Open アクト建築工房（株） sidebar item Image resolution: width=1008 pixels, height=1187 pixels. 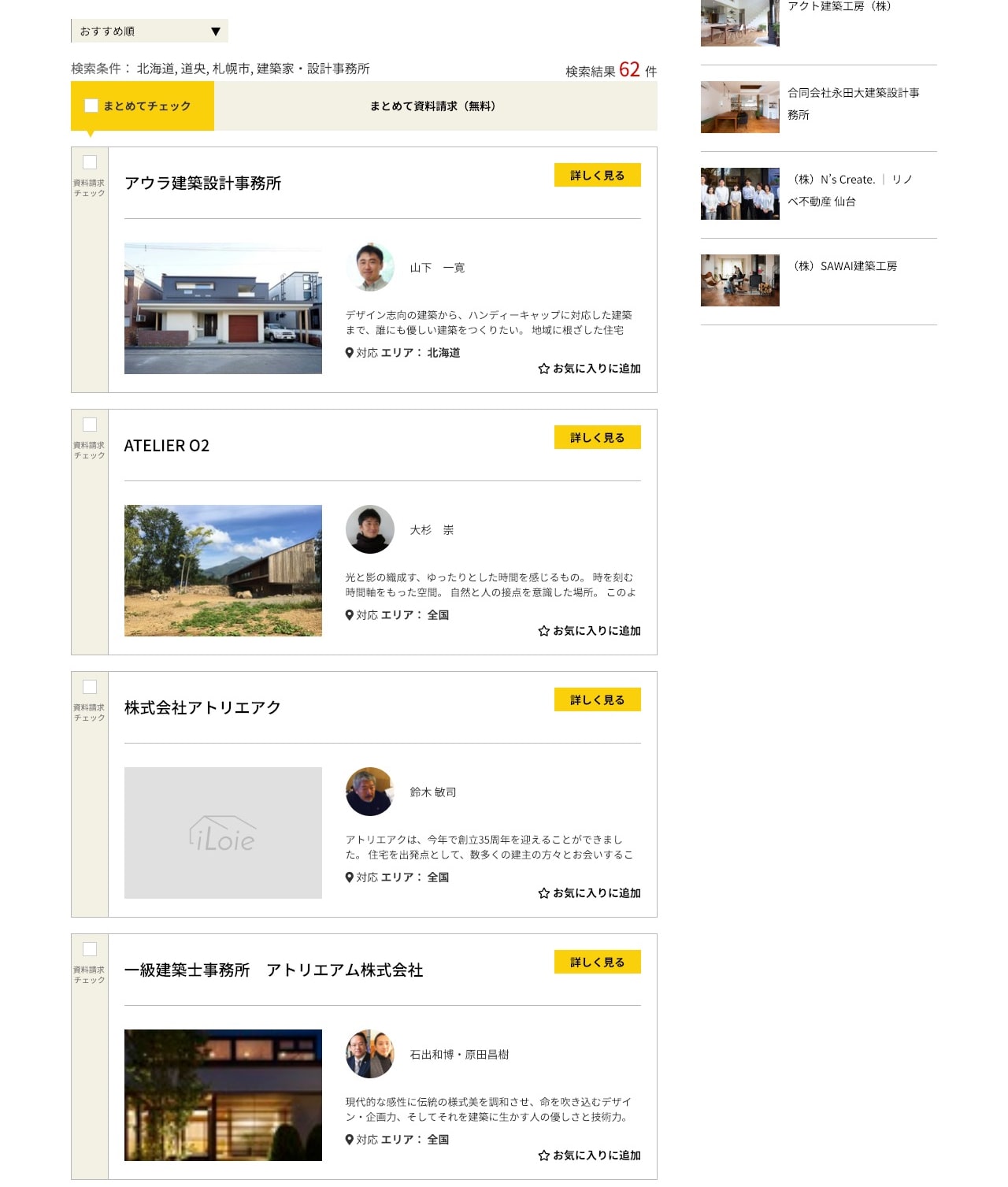[x=839, y=8]
